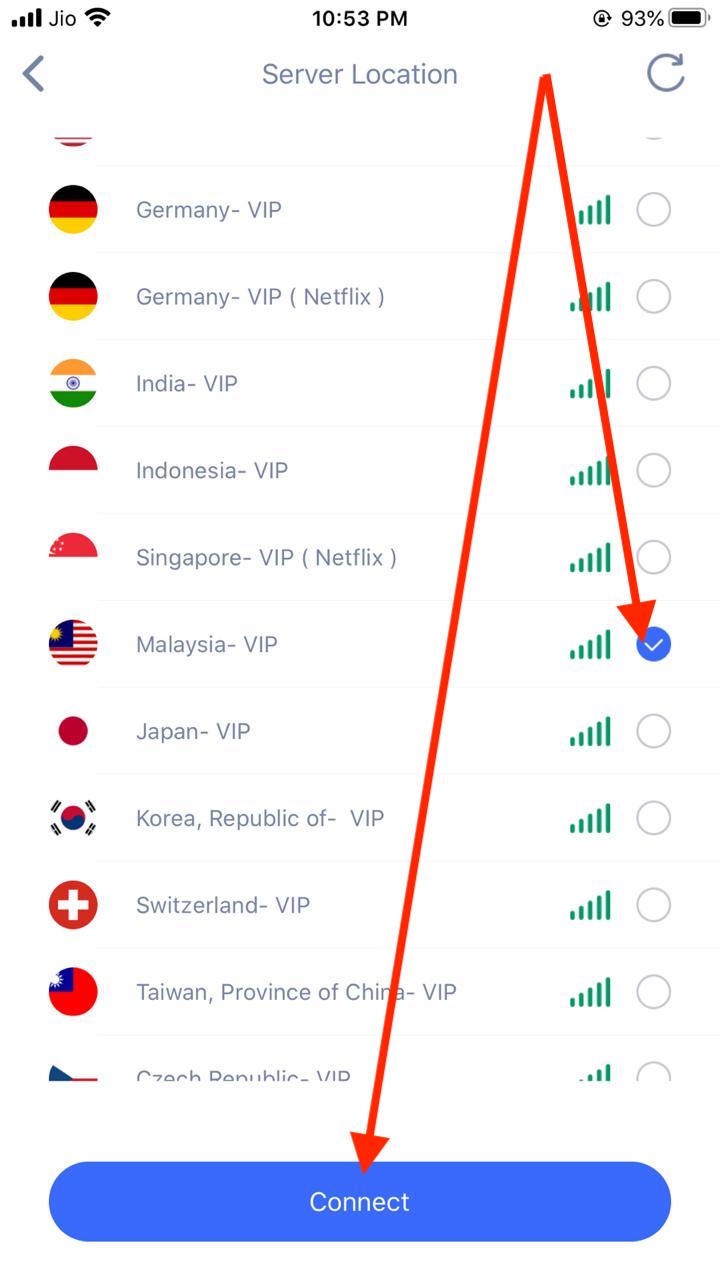Tap the checked Malaysia- VIP radio button
This screenshot has height=1280, width=720.
point(653,645)
